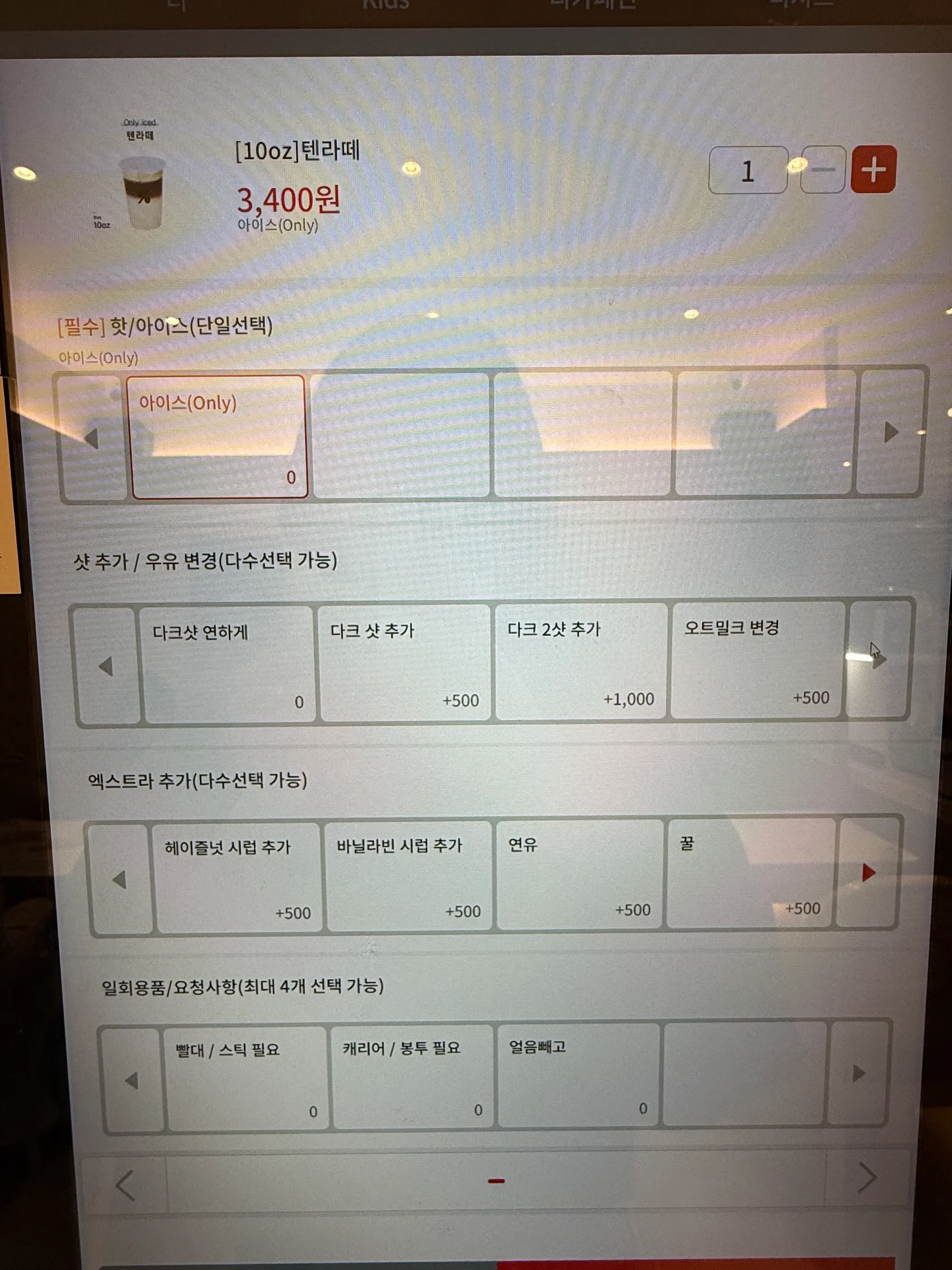The height and width of the screenshot is (1270, 952).
Task: Choose 다크샷 연하게 option
Action: (228, 664)
